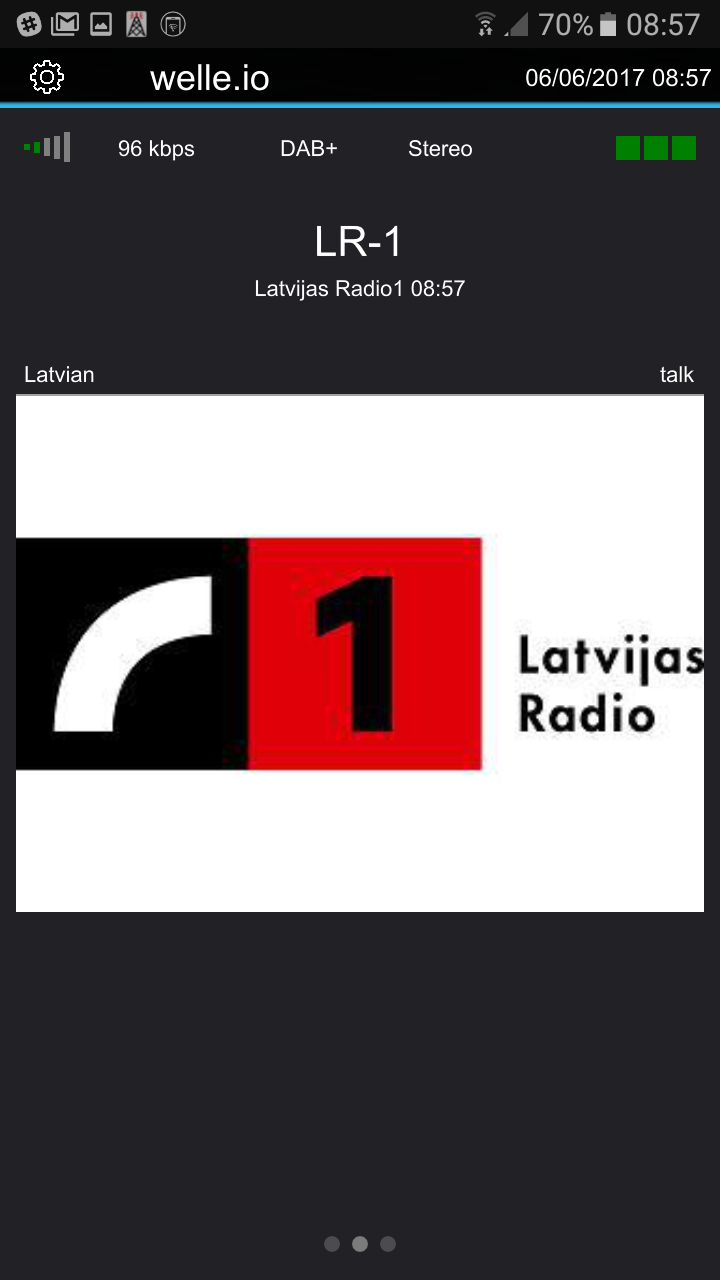Open the settings gear icon
This screenshot has width=720, height=1280.
[47, 77]
